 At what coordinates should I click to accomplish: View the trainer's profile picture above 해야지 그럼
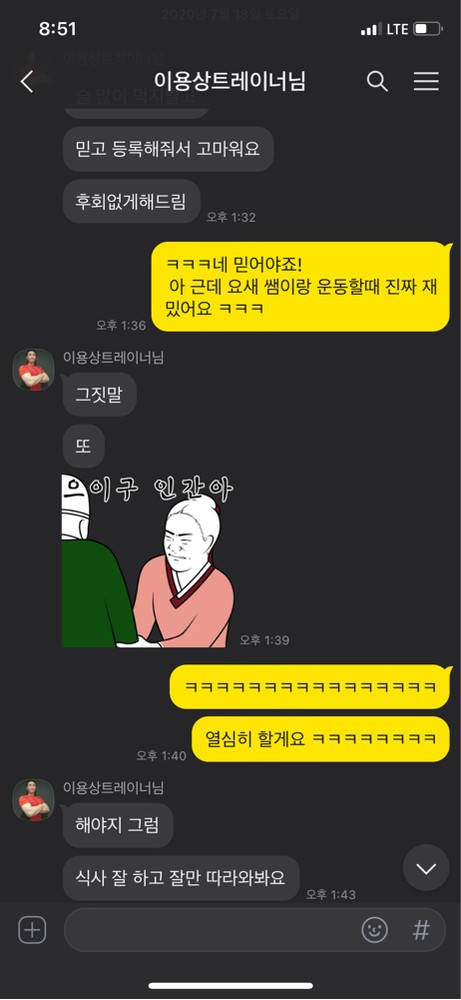coord(34,800)
